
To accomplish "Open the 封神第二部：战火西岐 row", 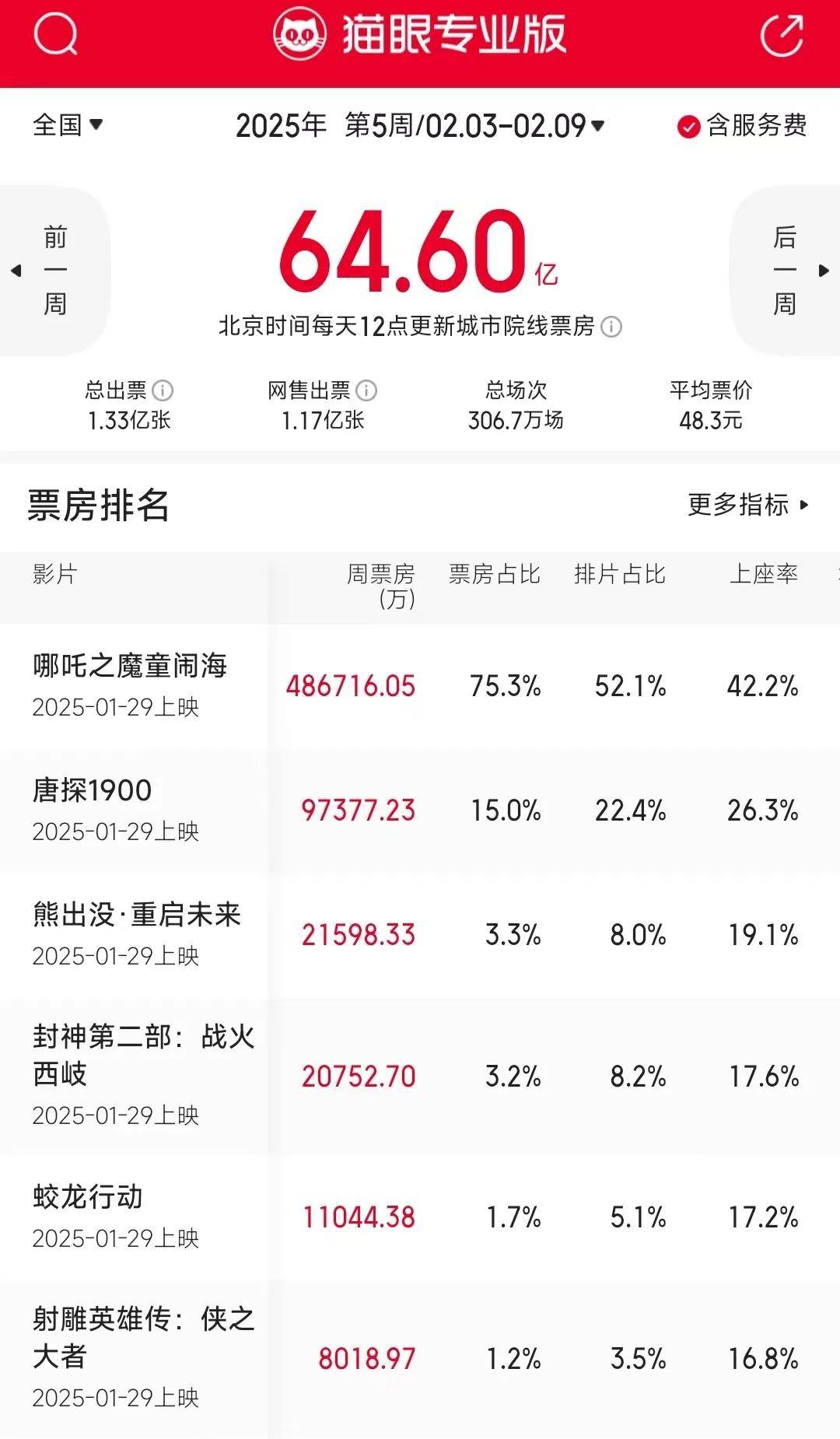I will pyautogui.click(x=420, y=1076).
